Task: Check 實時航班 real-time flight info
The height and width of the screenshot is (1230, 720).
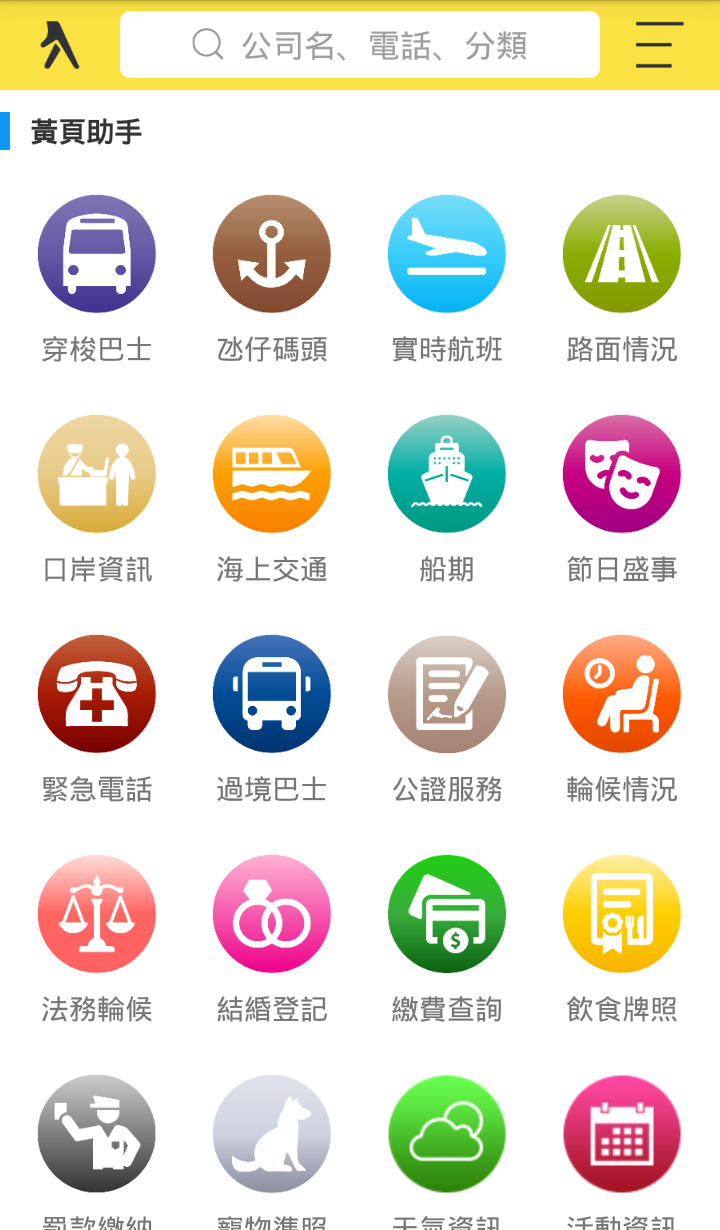Action: click(x=446, y=253)
